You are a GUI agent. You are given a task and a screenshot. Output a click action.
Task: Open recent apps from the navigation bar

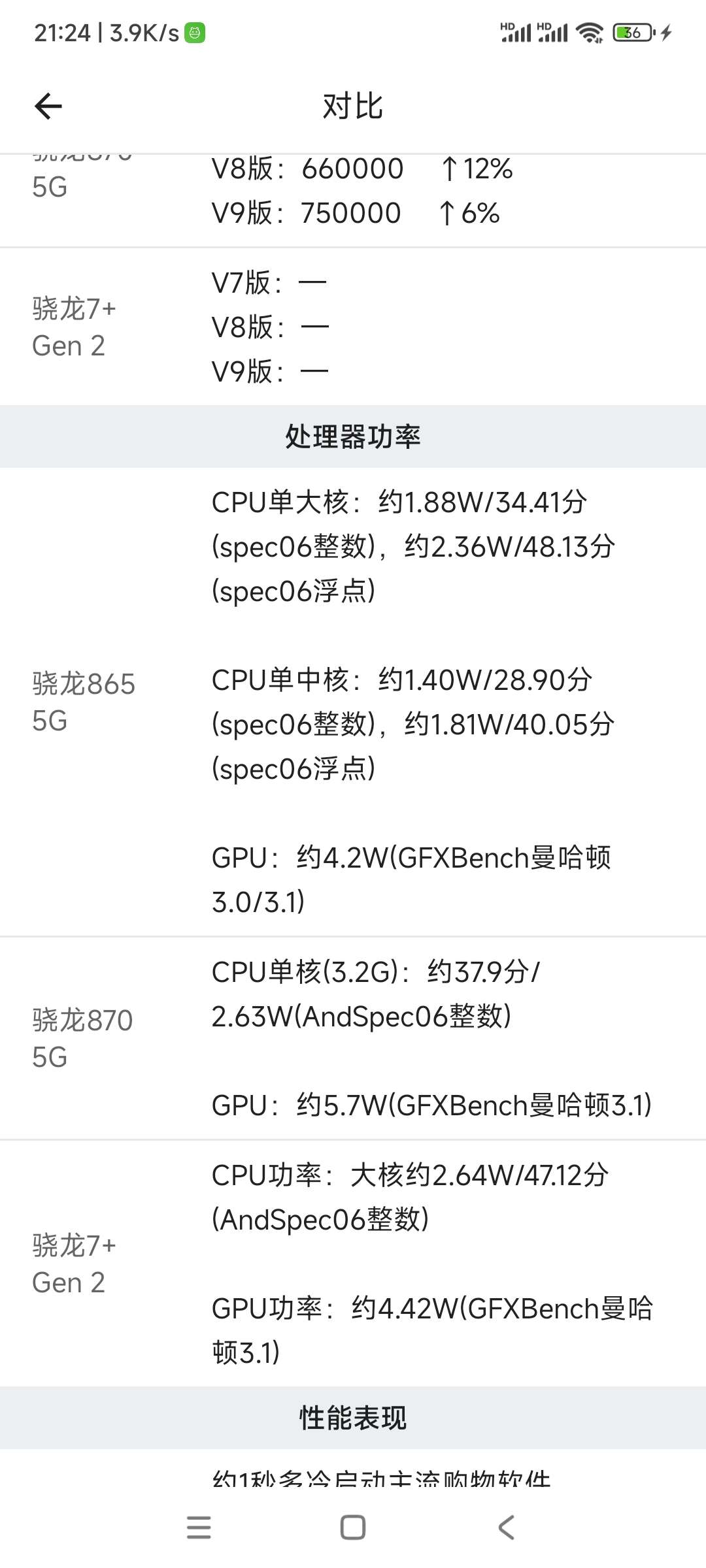pyautogui.click(x=199, y=1527)
